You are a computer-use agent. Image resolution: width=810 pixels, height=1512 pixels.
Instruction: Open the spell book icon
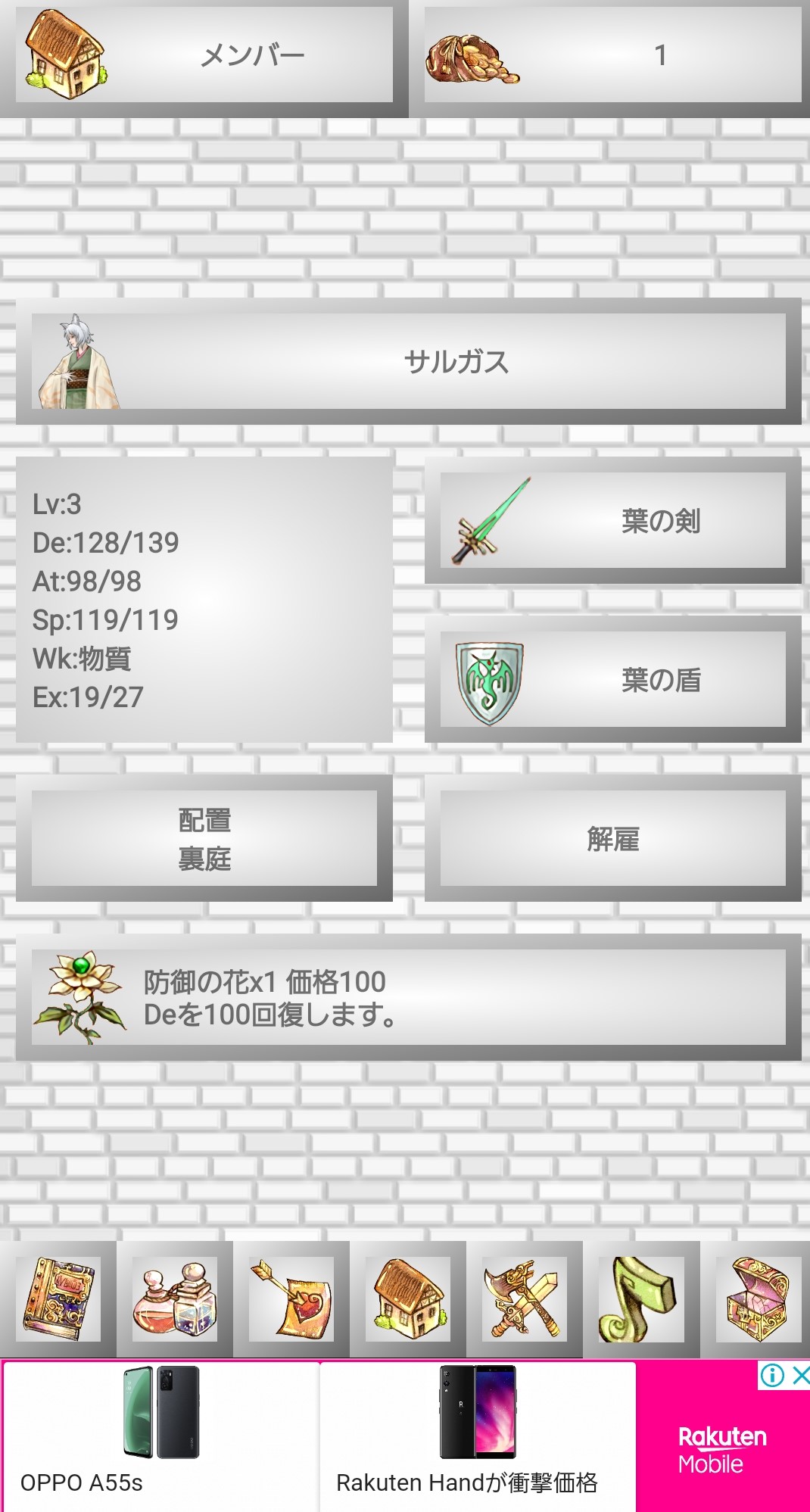coord(58,1299)
